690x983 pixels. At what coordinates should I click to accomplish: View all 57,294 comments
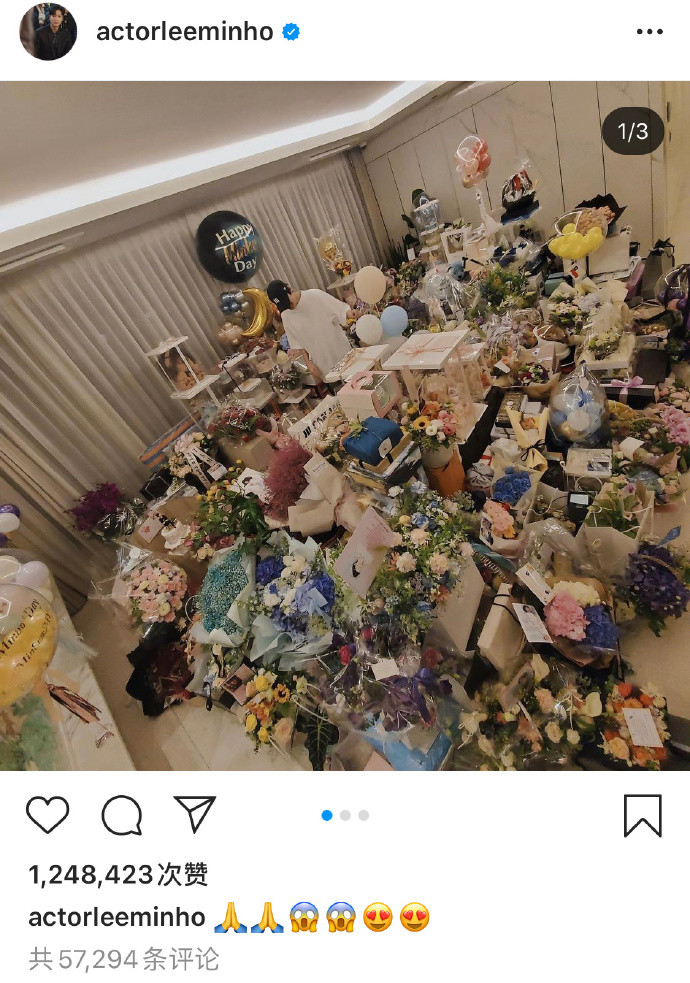point(124,959)
